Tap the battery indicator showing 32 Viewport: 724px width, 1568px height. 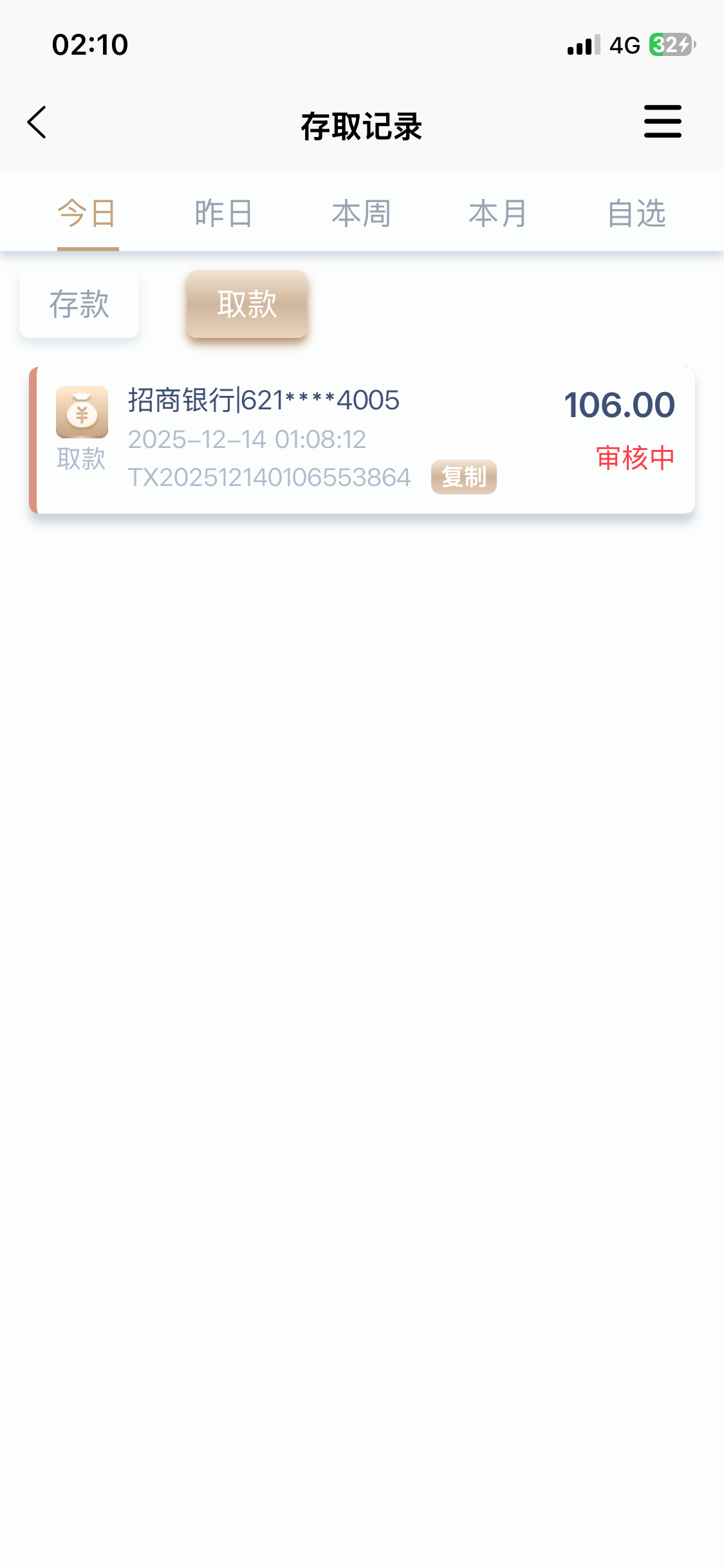[x=672, y=44]
